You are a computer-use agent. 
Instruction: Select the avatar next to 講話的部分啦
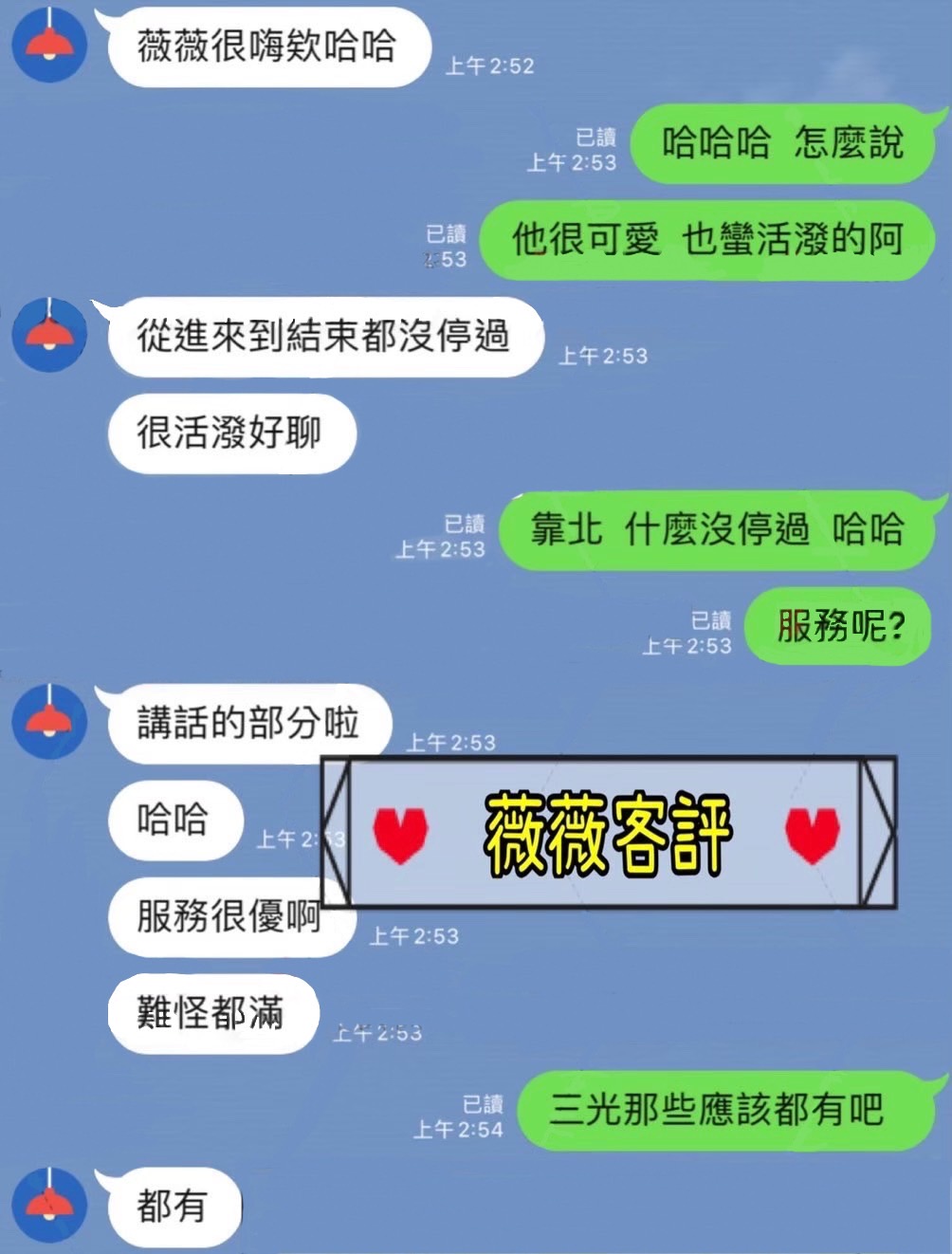tap(48, 722)
